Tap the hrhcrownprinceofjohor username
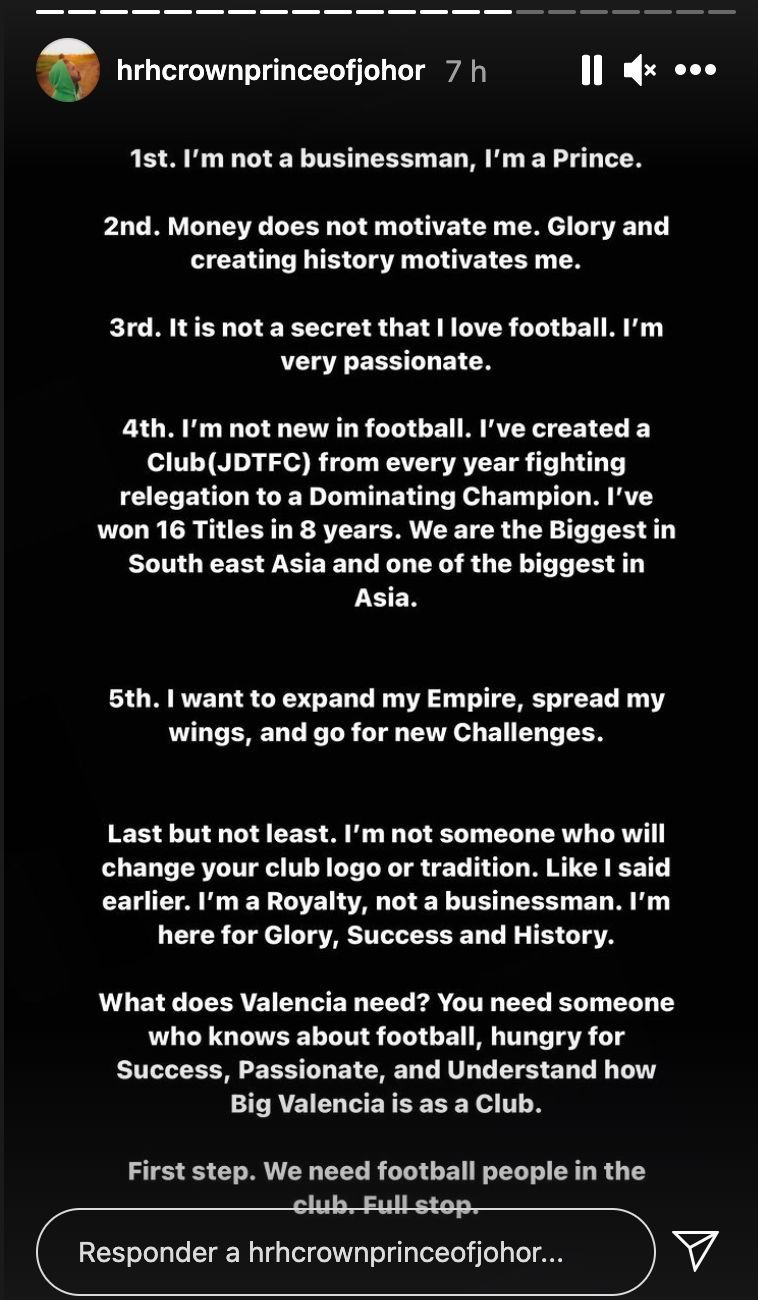Viewport: 758px width, 1300px height. tap(270, 70)
